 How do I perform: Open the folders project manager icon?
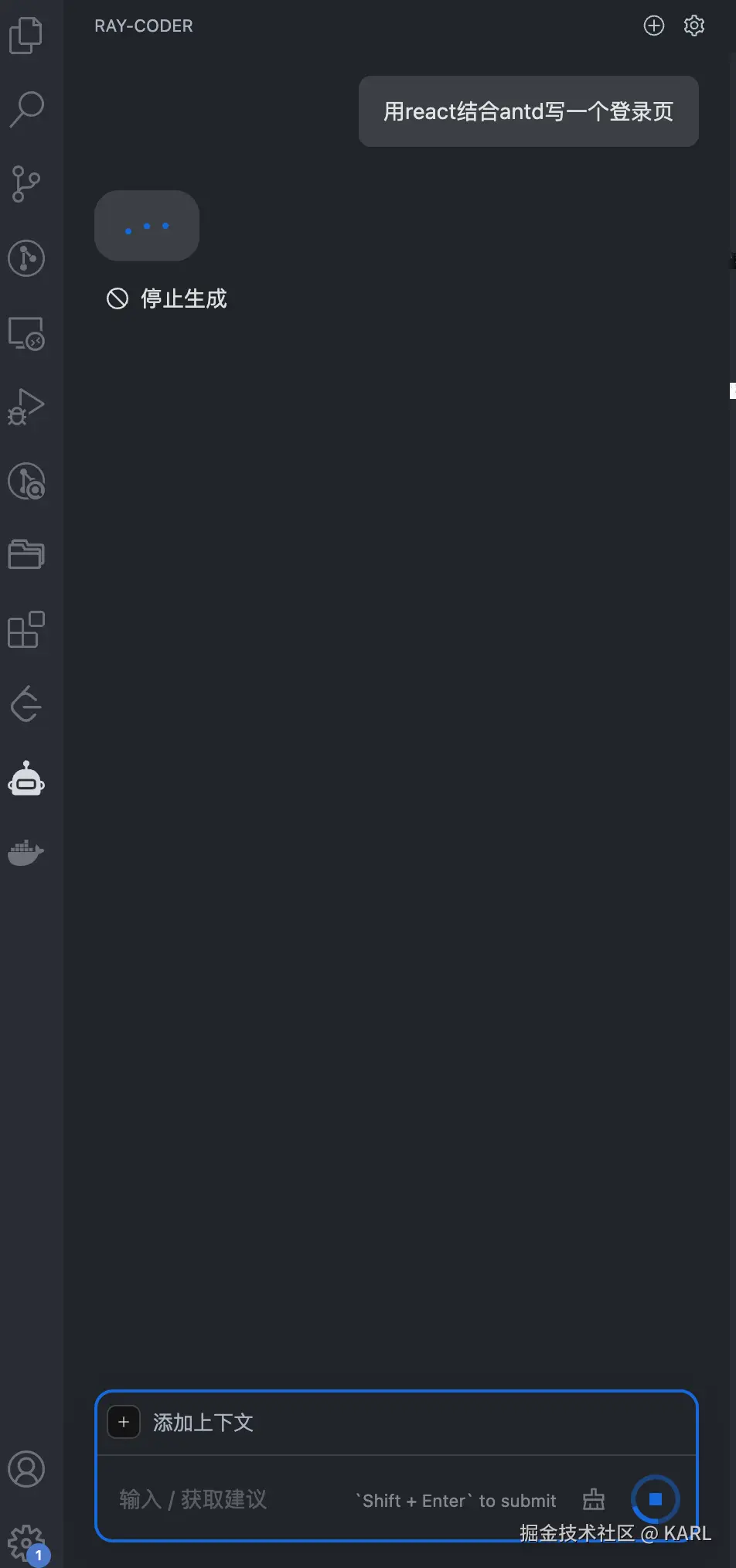pyautogui.click(x=26, y=554)
